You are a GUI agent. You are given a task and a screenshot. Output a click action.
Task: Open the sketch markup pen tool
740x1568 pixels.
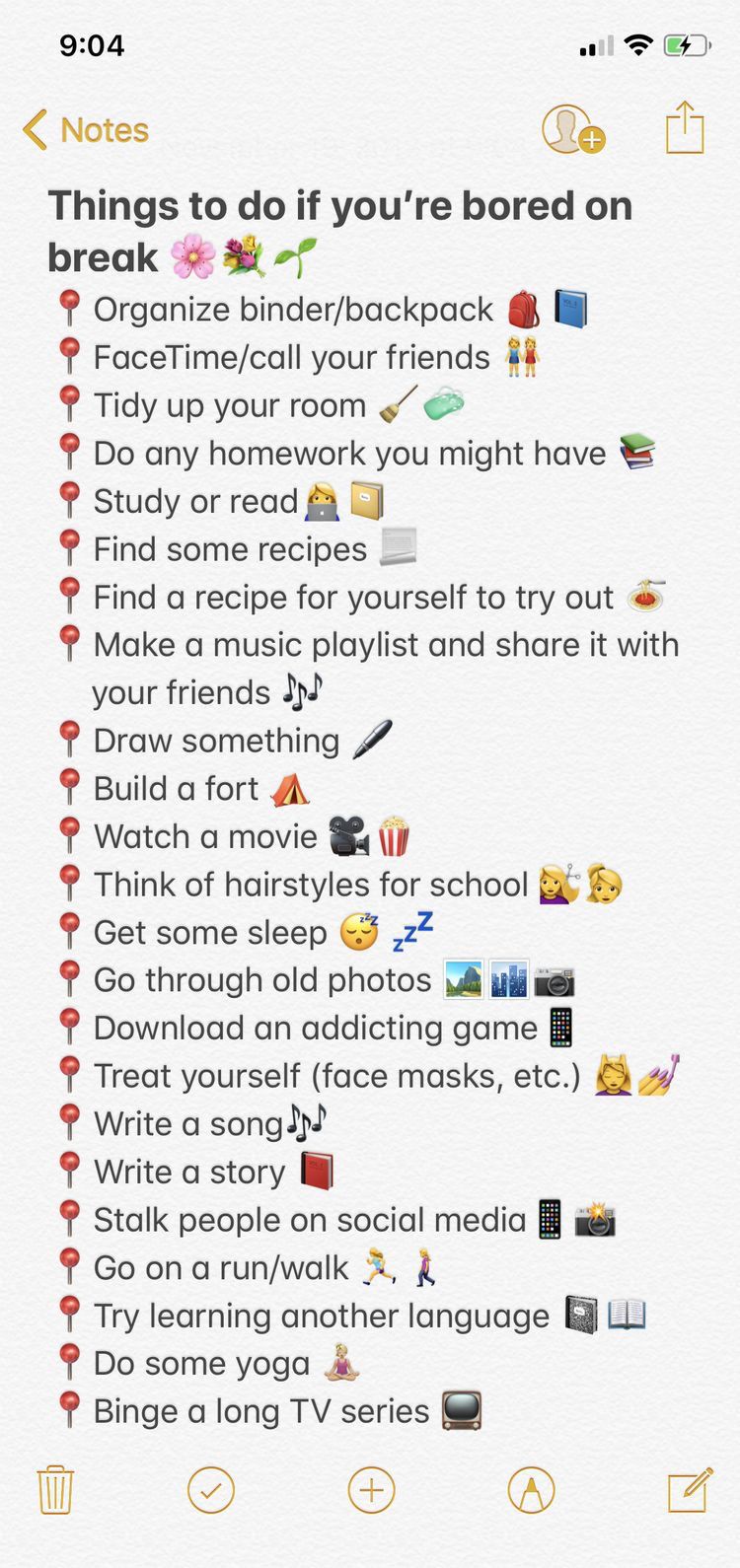click(531, 1489)
